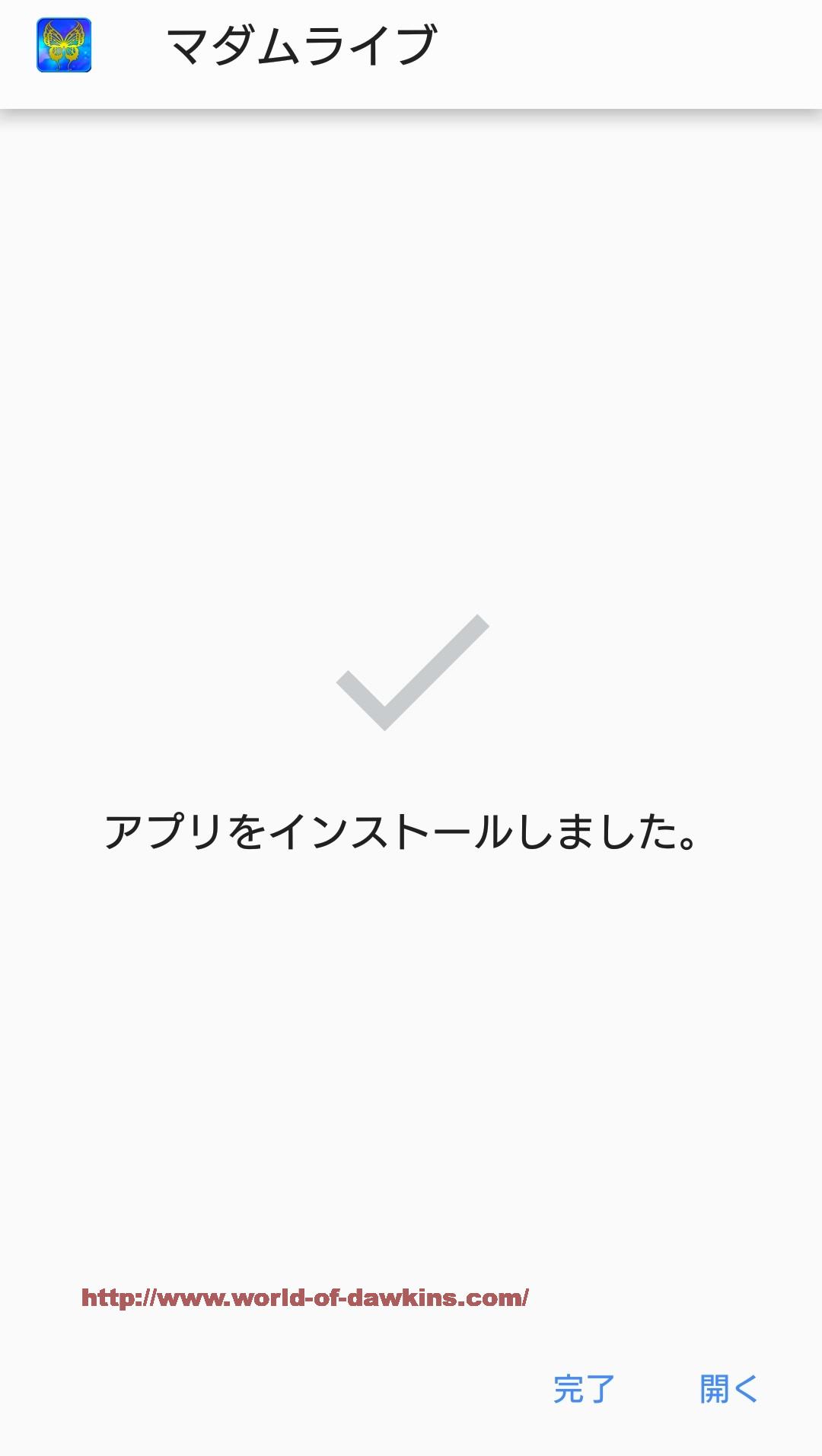Open the installed app with 開く

pyautogui.click(x=728, y=1389)
